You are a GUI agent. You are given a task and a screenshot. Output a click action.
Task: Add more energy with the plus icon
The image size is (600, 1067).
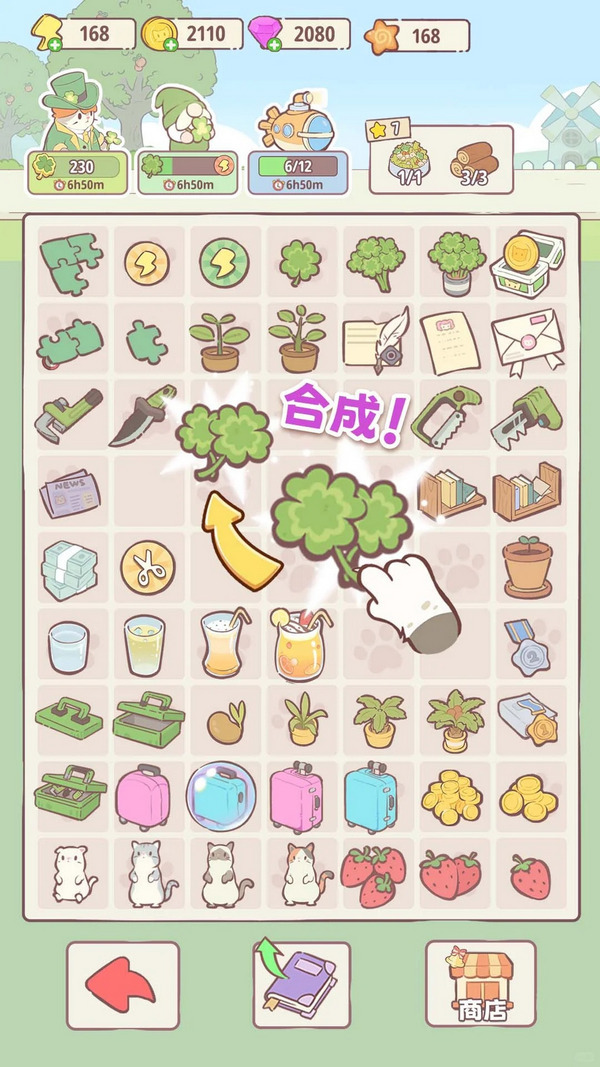[x=41, y=45]
